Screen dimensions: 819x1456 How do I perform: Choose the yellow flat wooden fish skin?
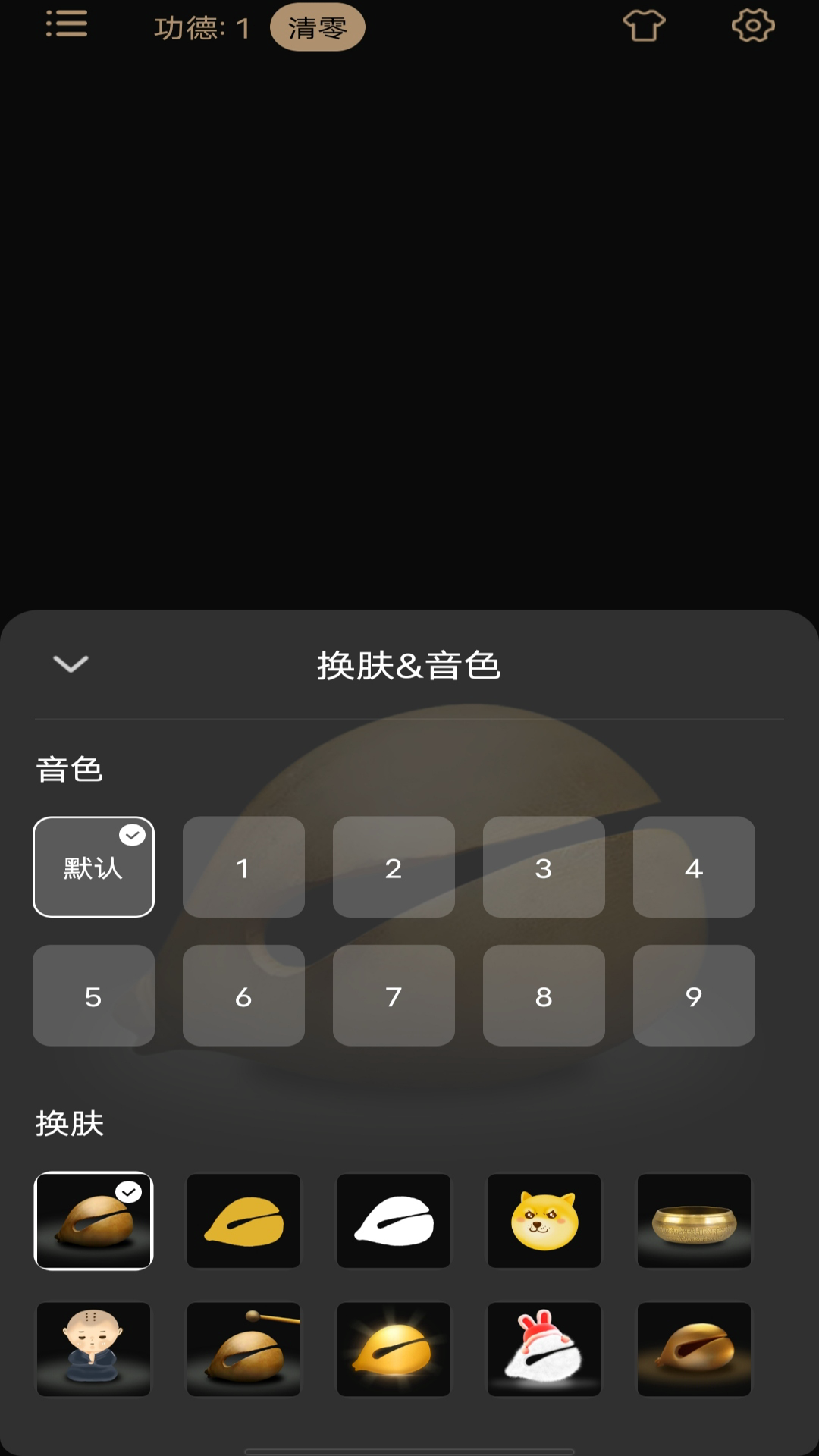click(243, 1222)
